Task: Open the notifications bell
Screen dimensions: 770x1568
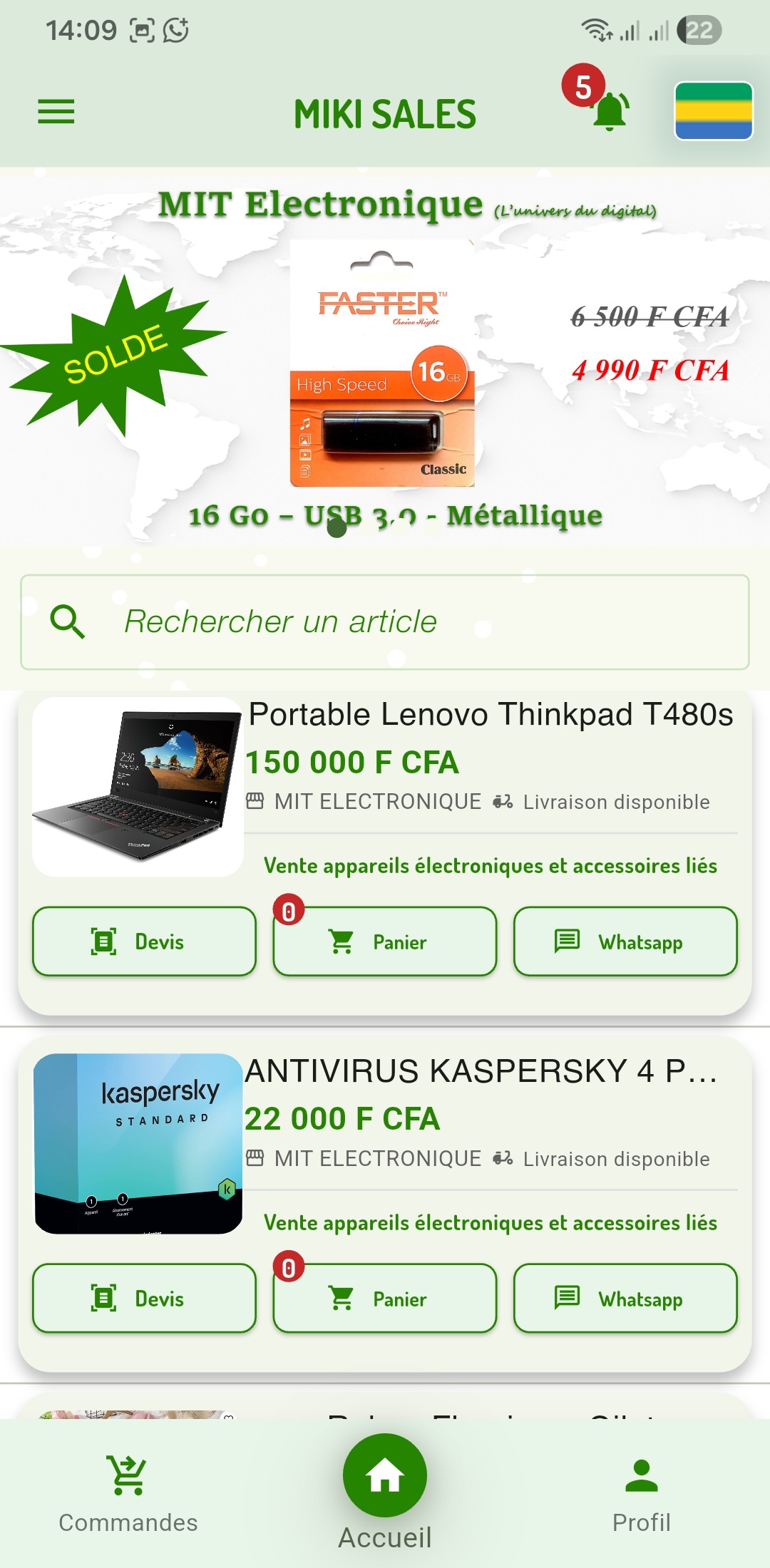Action: [610, 111]
